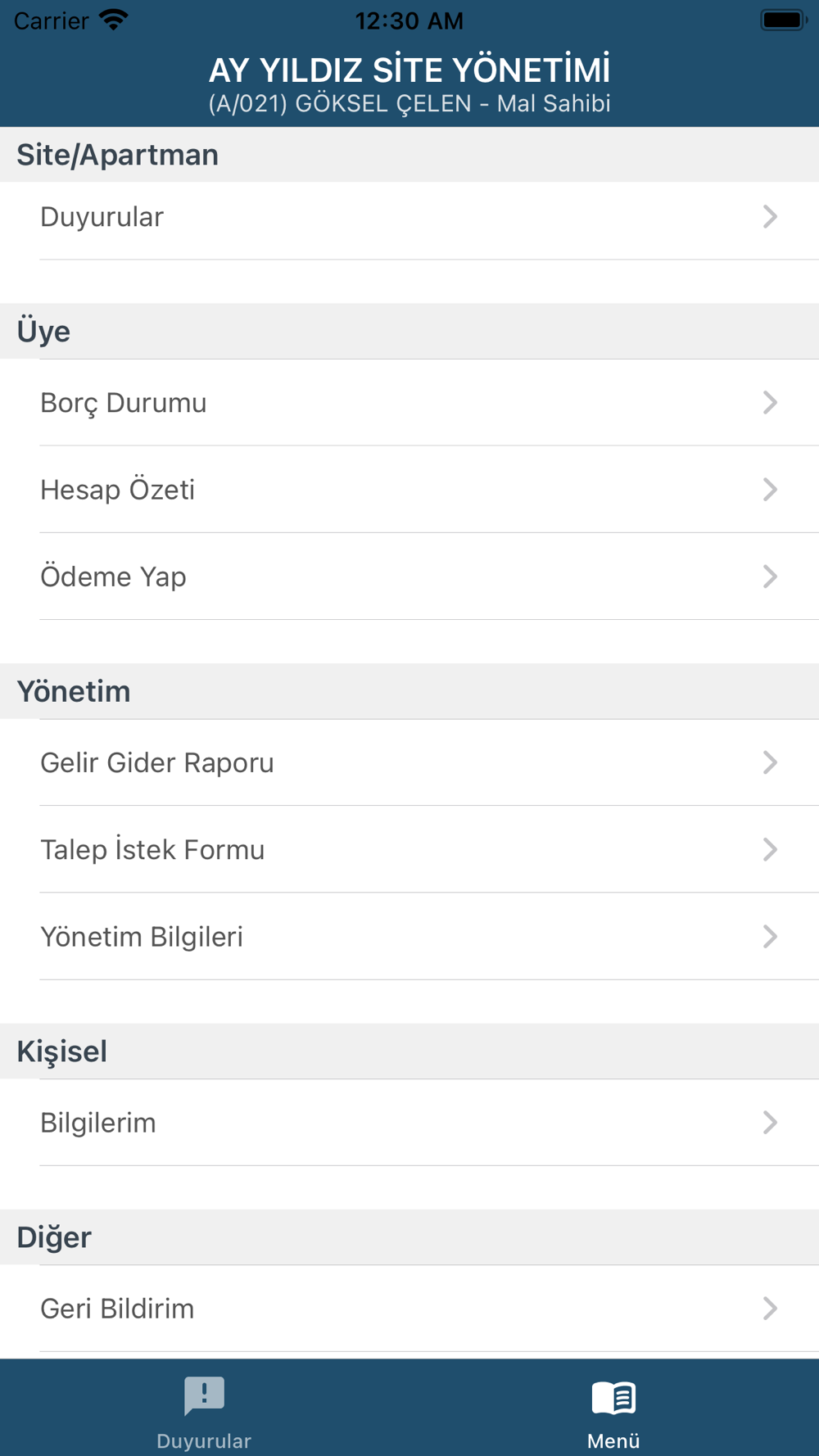Open Geri Bildirim
This screenshot has height=1456, width=819.
pos(409,1309)
